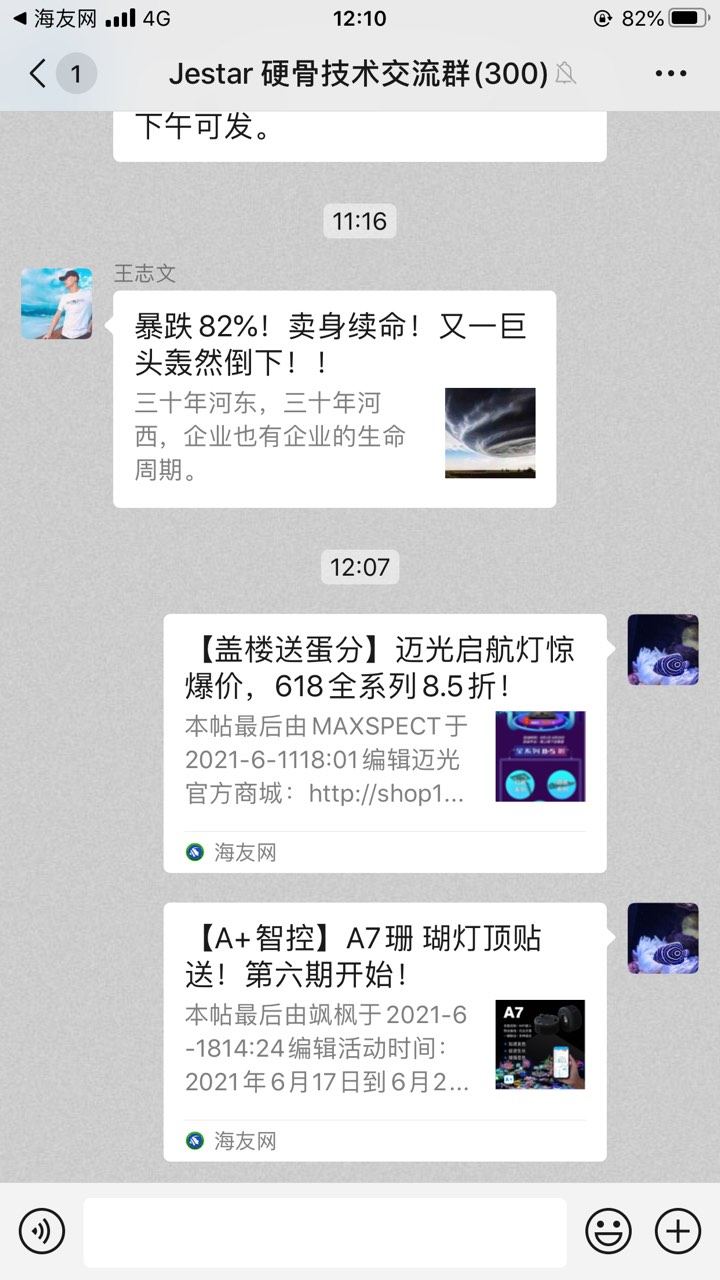Go back to the chat list

point(38,74)
